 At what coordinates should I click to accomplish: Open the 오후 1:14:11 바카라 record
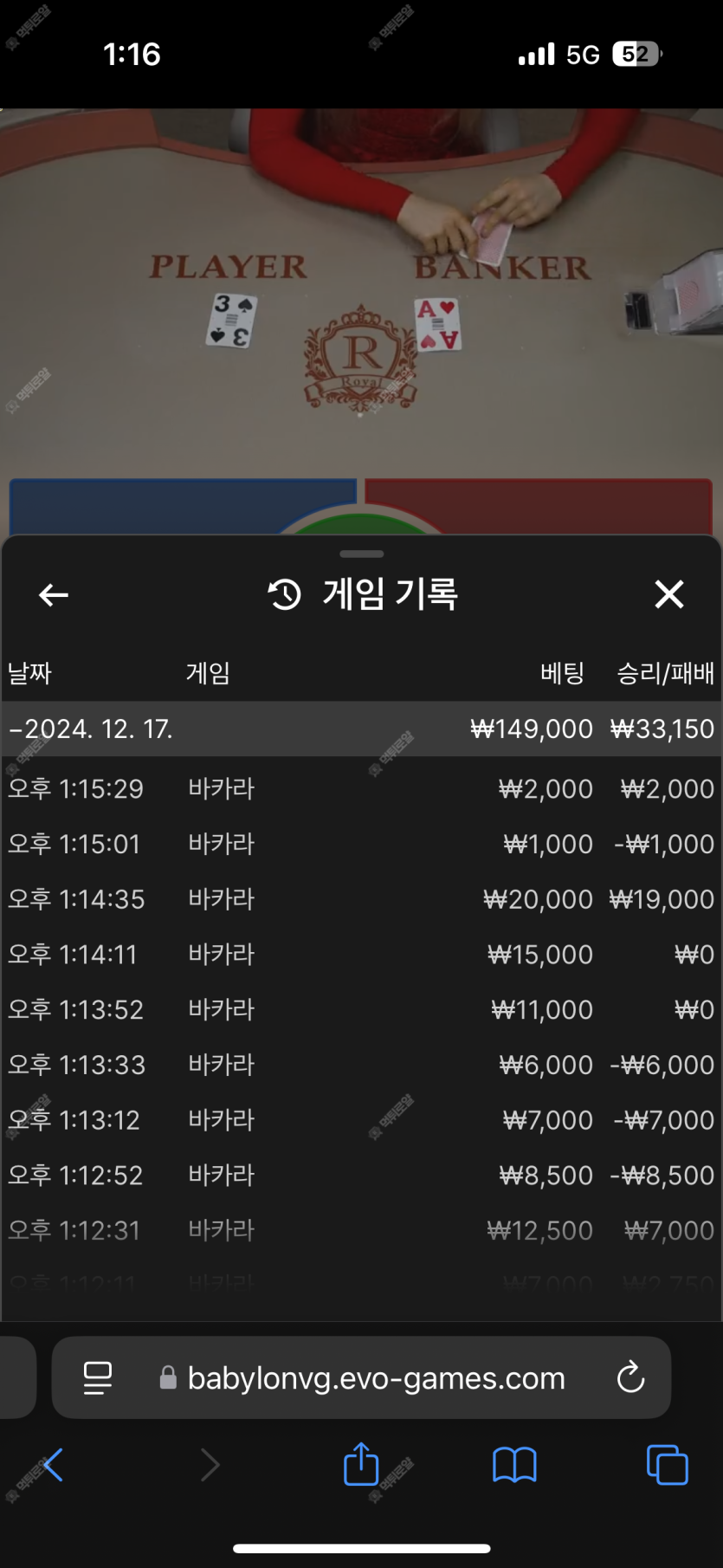361,955
